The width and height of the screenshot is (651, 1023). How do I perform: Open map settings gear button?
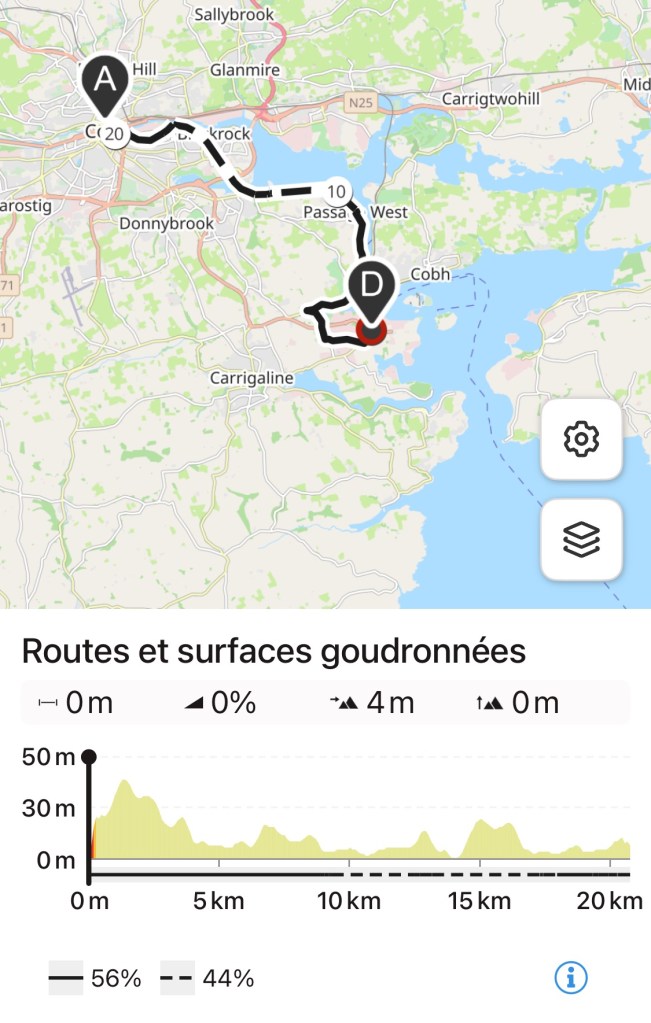[581, 440]
